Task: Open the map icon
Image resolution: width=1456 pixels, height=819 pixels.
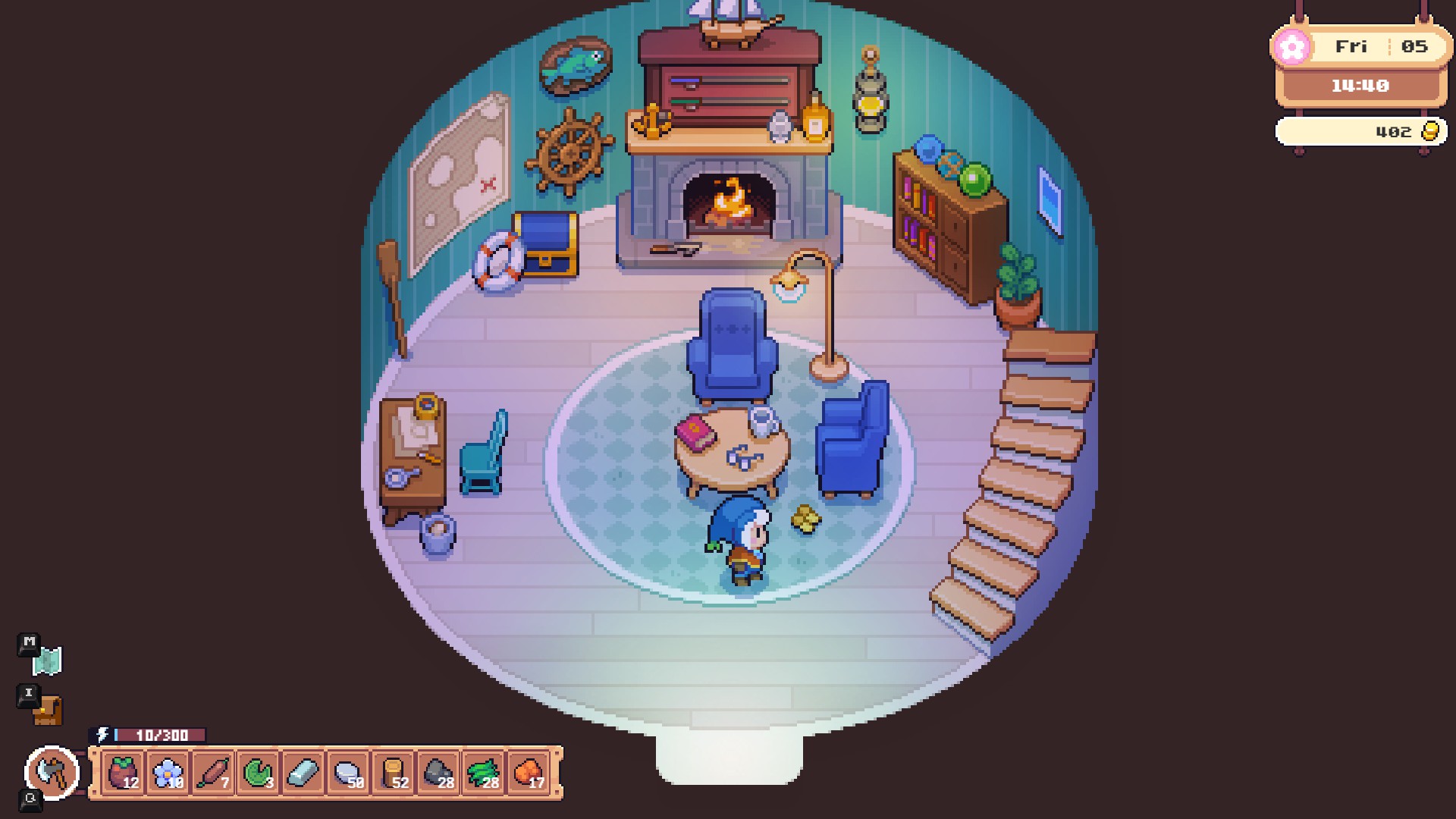Action: (x=46, y=661)
